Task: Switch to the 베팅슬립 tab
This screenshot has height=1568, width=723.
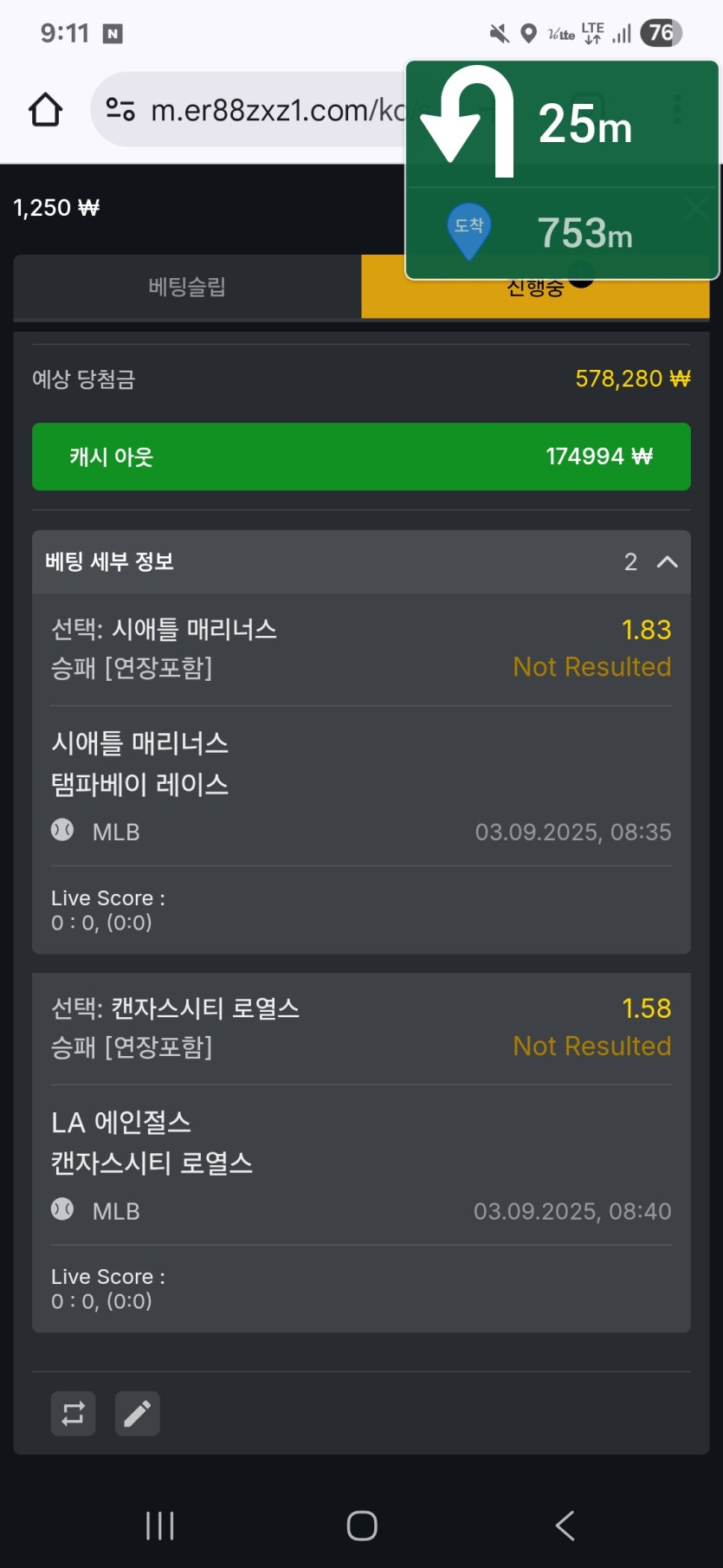Action: 187,287
